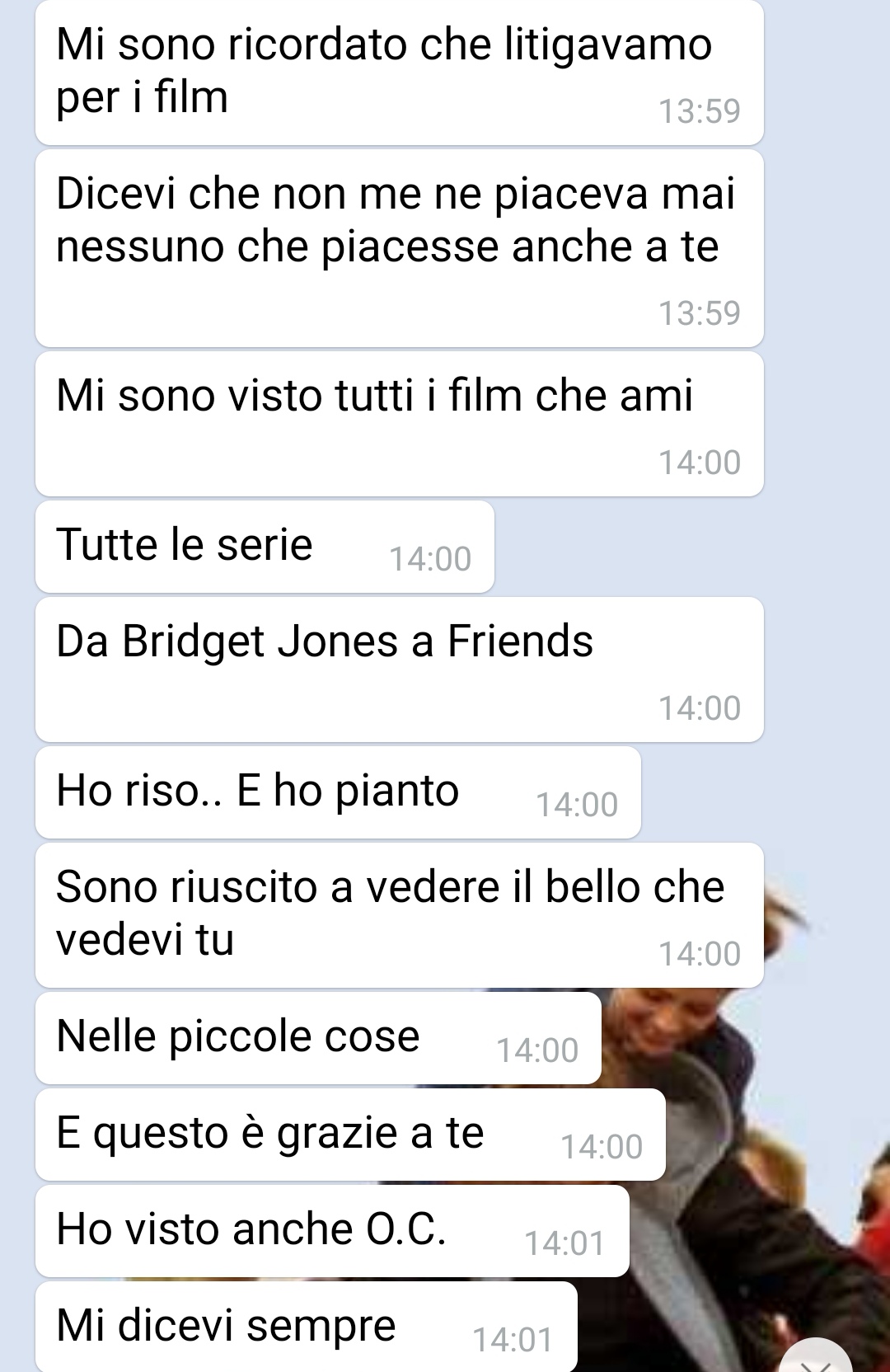Select the 'Ho visto anche O.C.' message

pyautogui.click(x=331, y=1230)
